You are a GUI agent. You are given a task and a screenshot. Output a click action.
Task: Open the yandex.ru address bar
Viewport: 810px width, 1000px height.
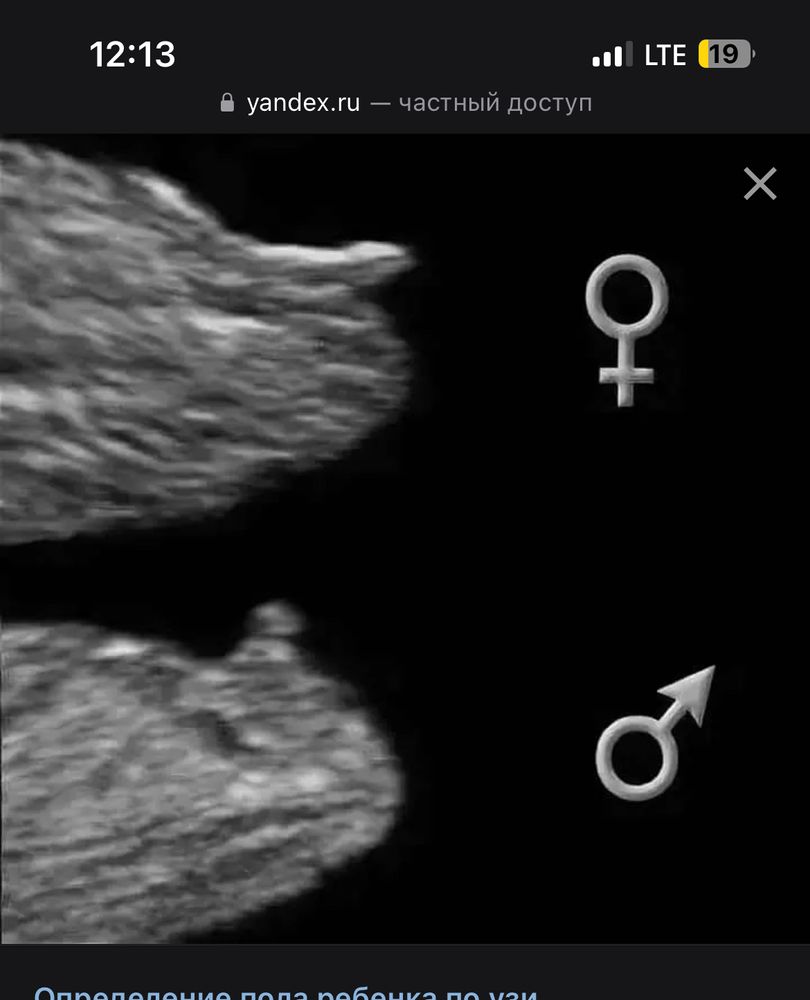pos(405,103)
